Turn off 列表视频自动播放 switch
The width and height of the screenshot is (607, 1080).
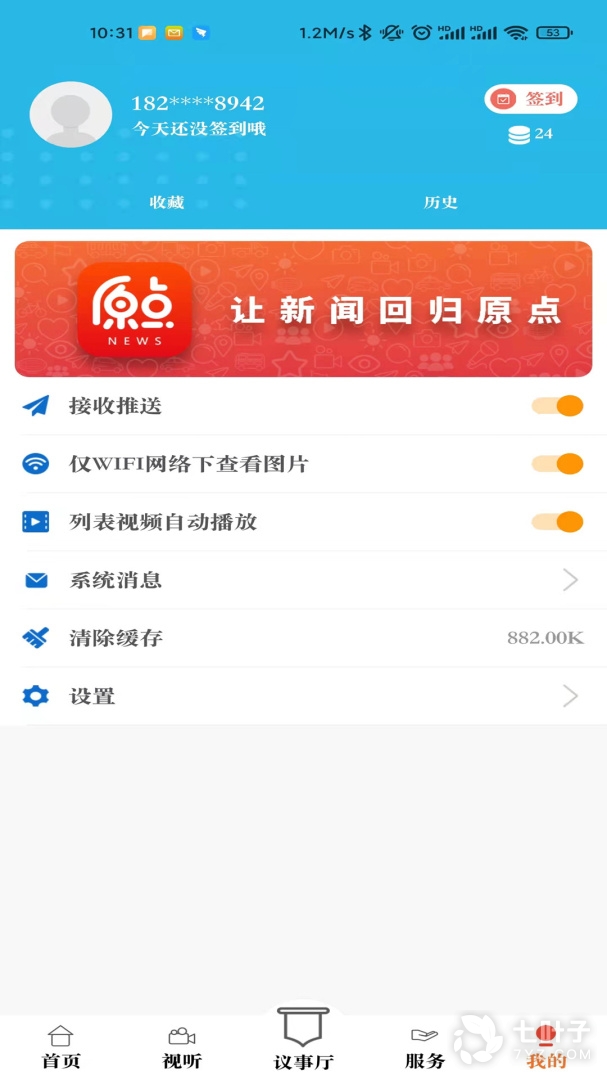pos(557,522)
